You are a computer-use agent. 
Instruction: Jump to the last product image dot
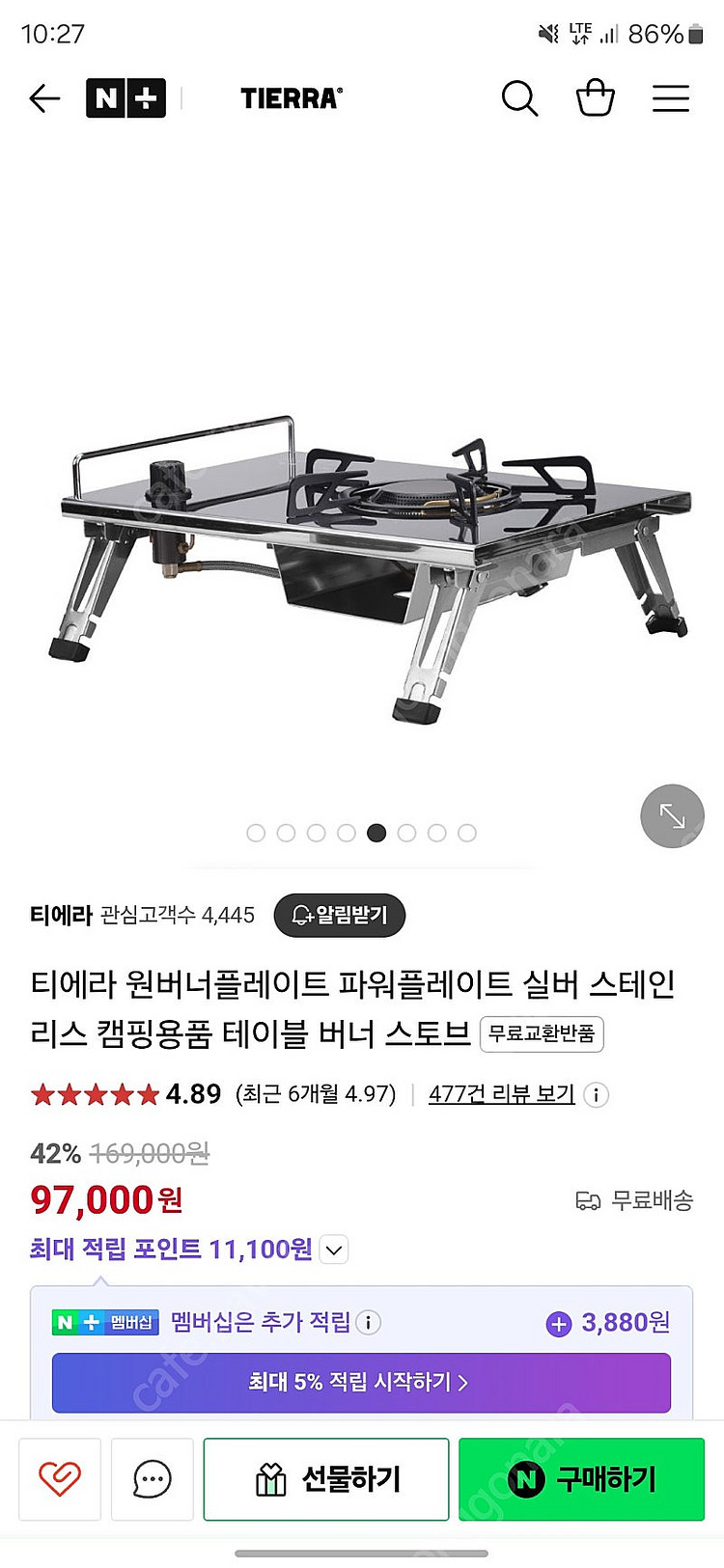coord(467,833)
